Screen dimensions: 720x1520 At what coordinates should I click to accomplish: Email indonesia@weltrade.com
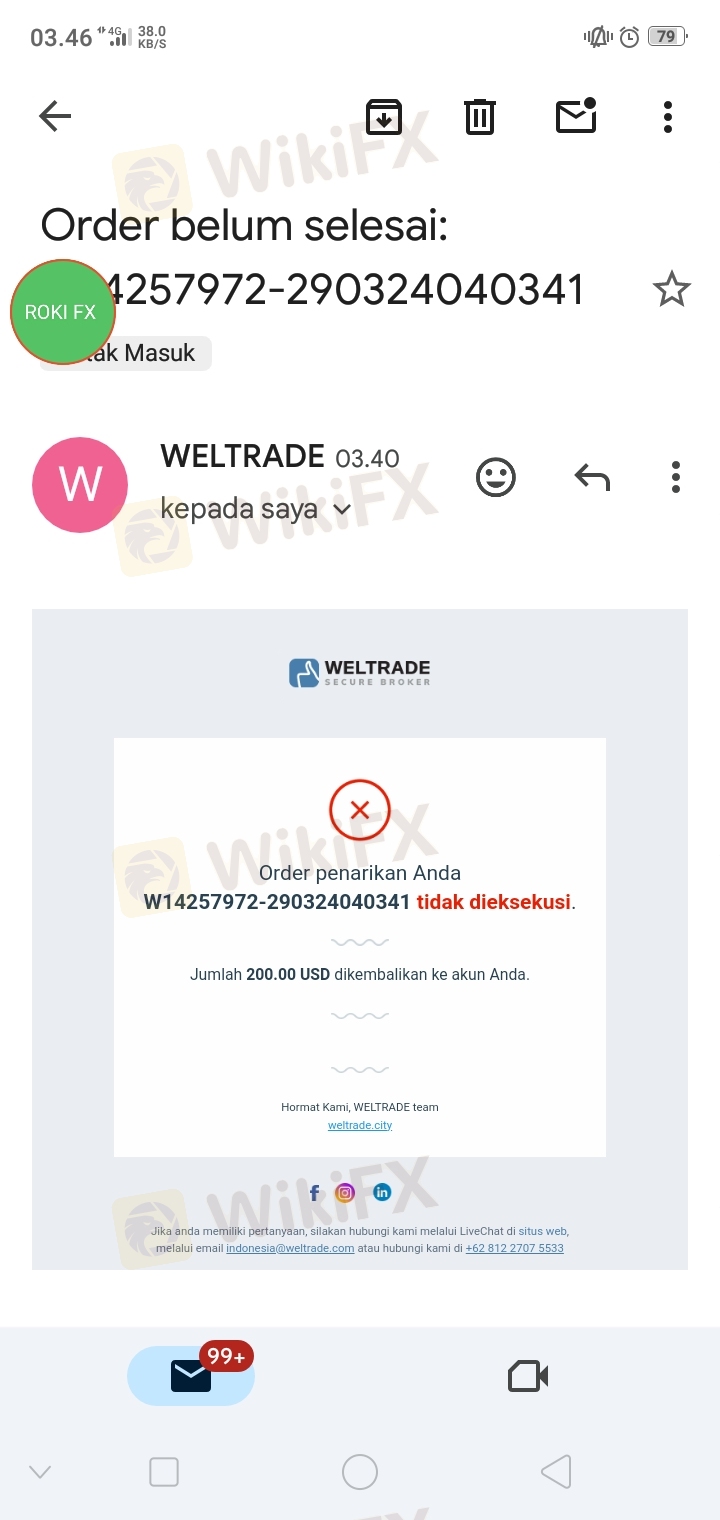[x=290, y=1248]
